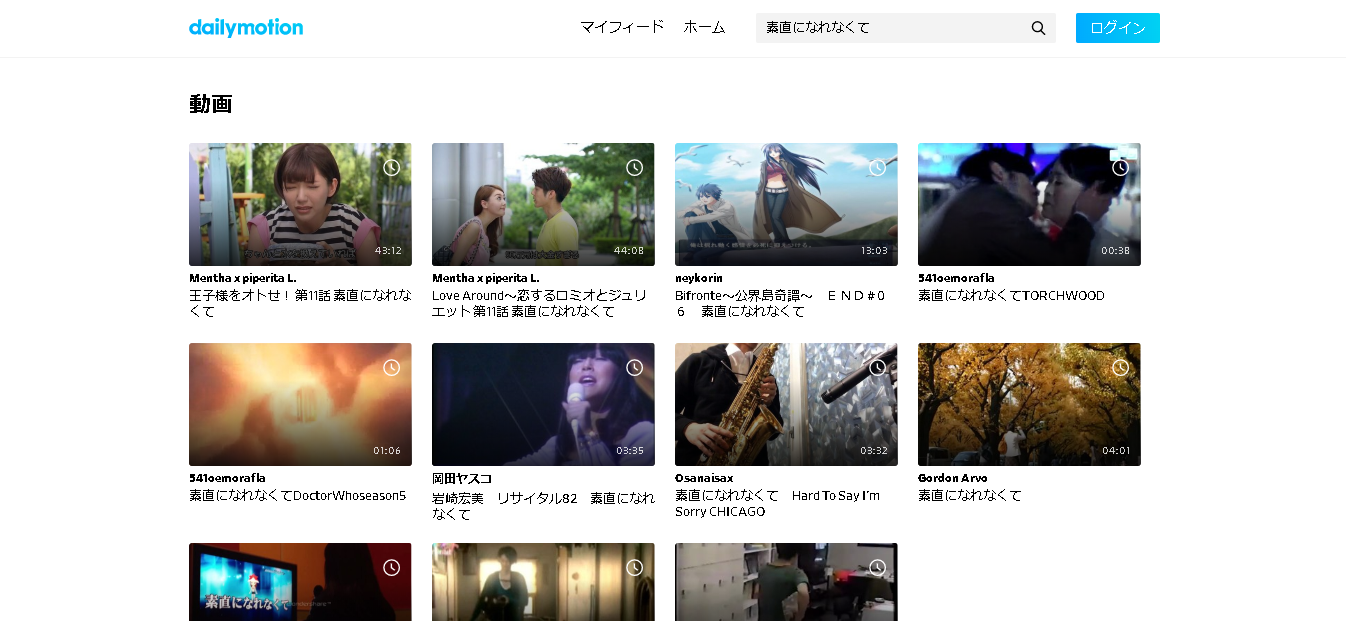Screen dimensions: 1346x621
Task: Open Gordon Arvo's 素直になれなくて video
Action: pos(1029,404)
